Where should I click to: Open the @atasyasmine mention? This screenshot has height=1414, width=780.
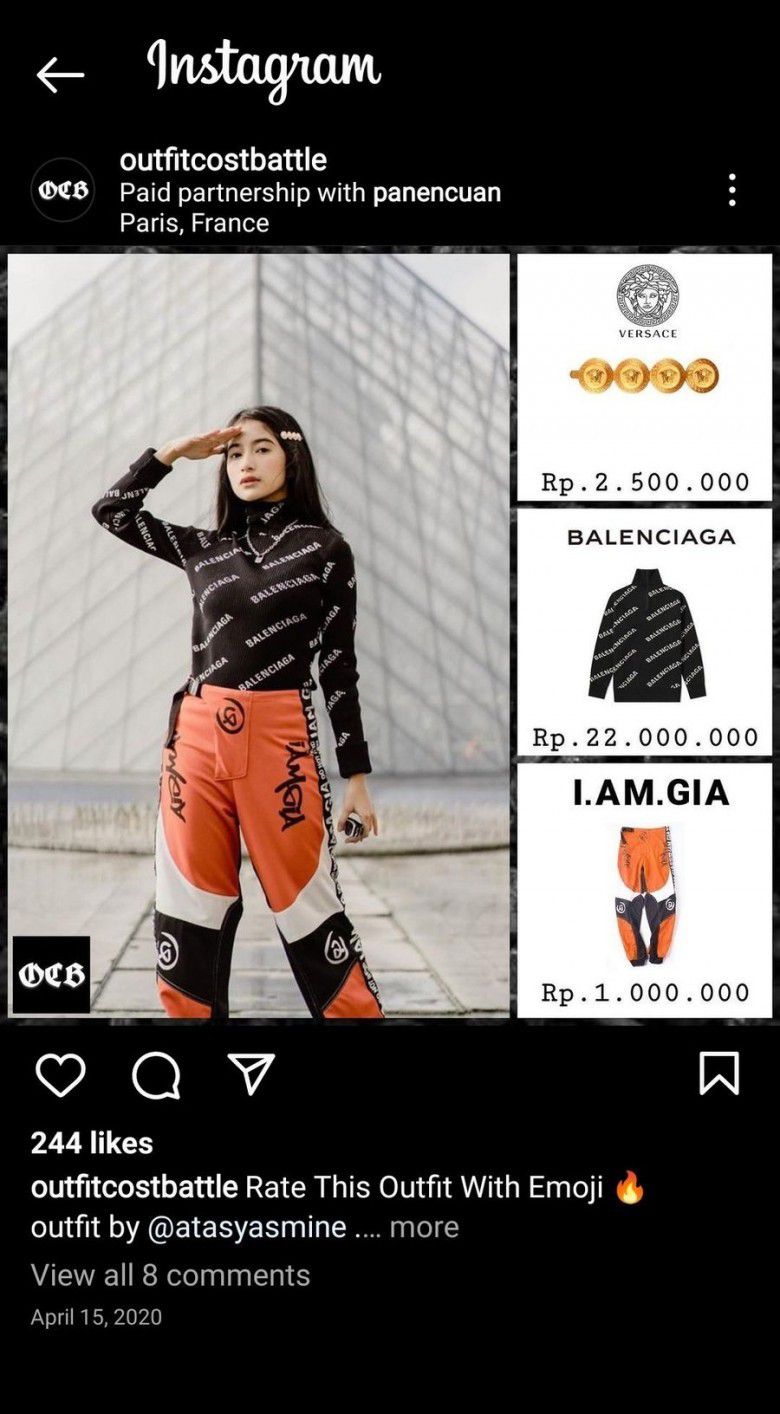click(247, 1227)
